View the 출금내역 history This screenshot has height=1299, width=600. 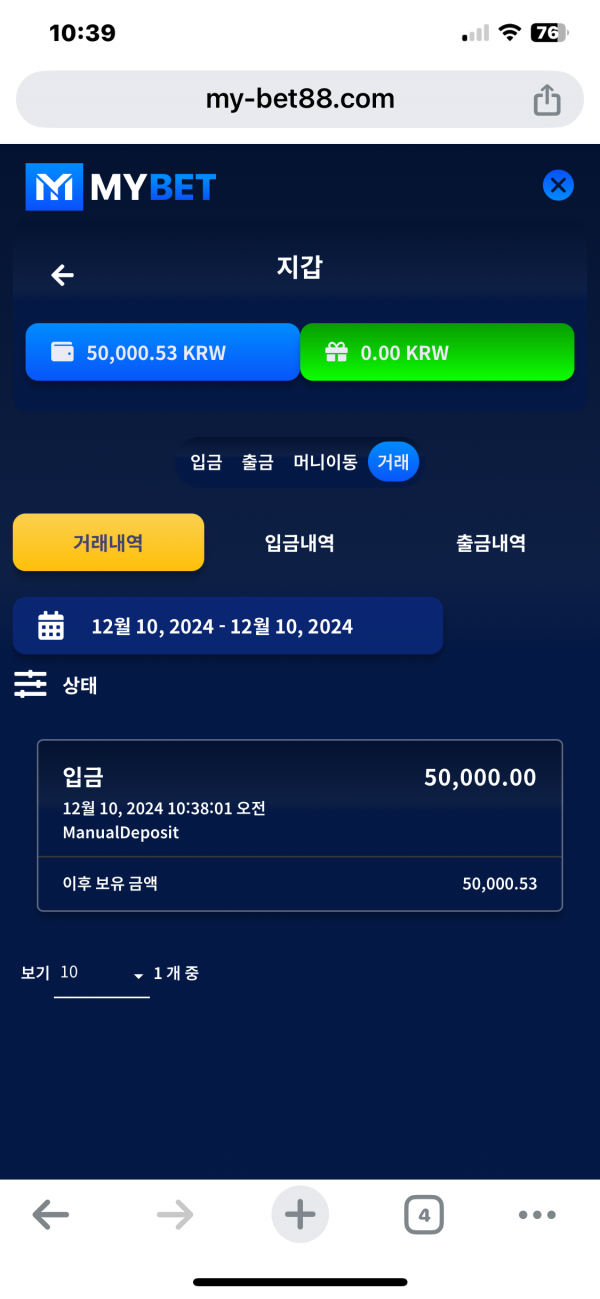click(x=491, y=543)
